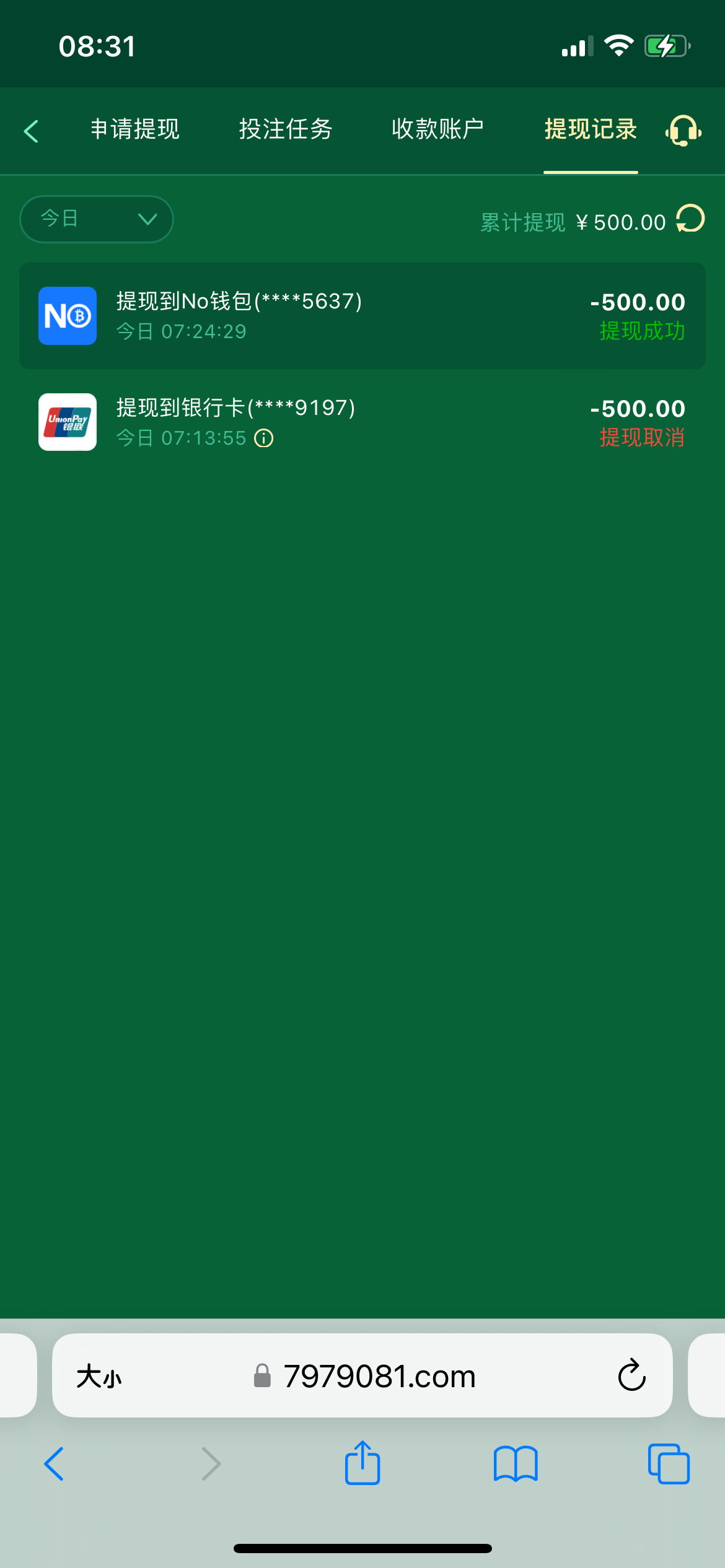Switch to the 投注任务 tab

[286, 129]
